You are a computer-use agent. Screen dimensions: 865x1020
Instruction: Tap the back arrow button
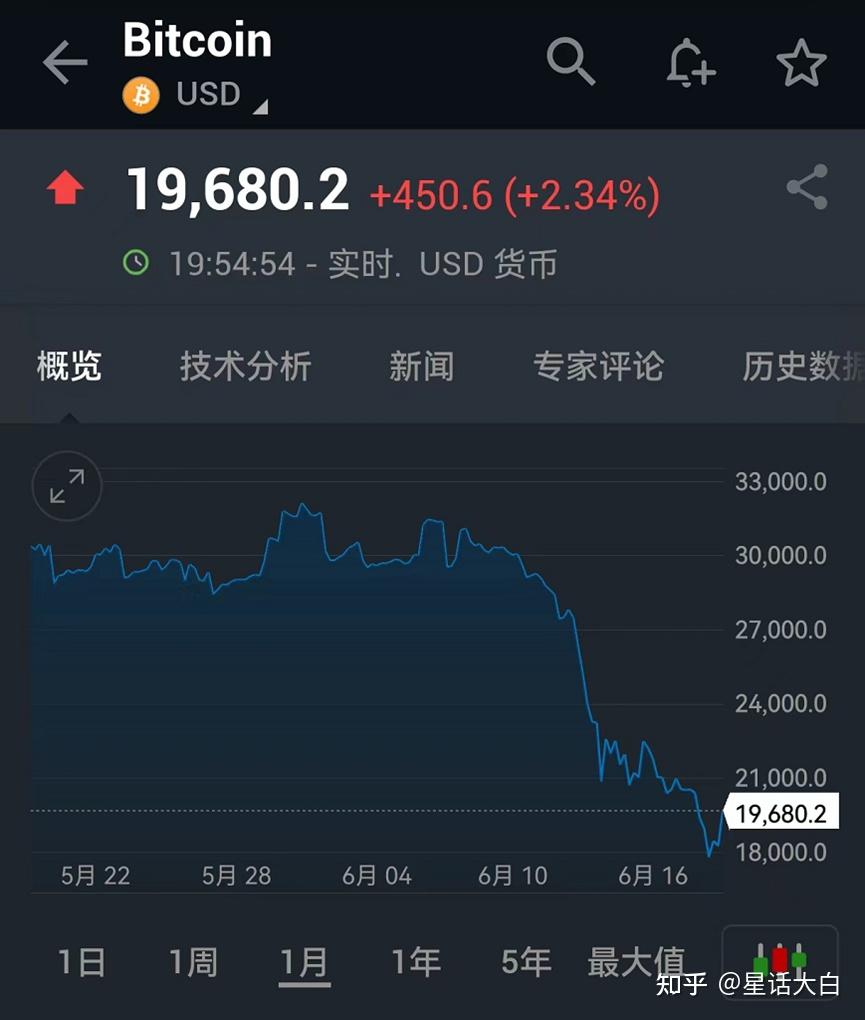point(64,62)
